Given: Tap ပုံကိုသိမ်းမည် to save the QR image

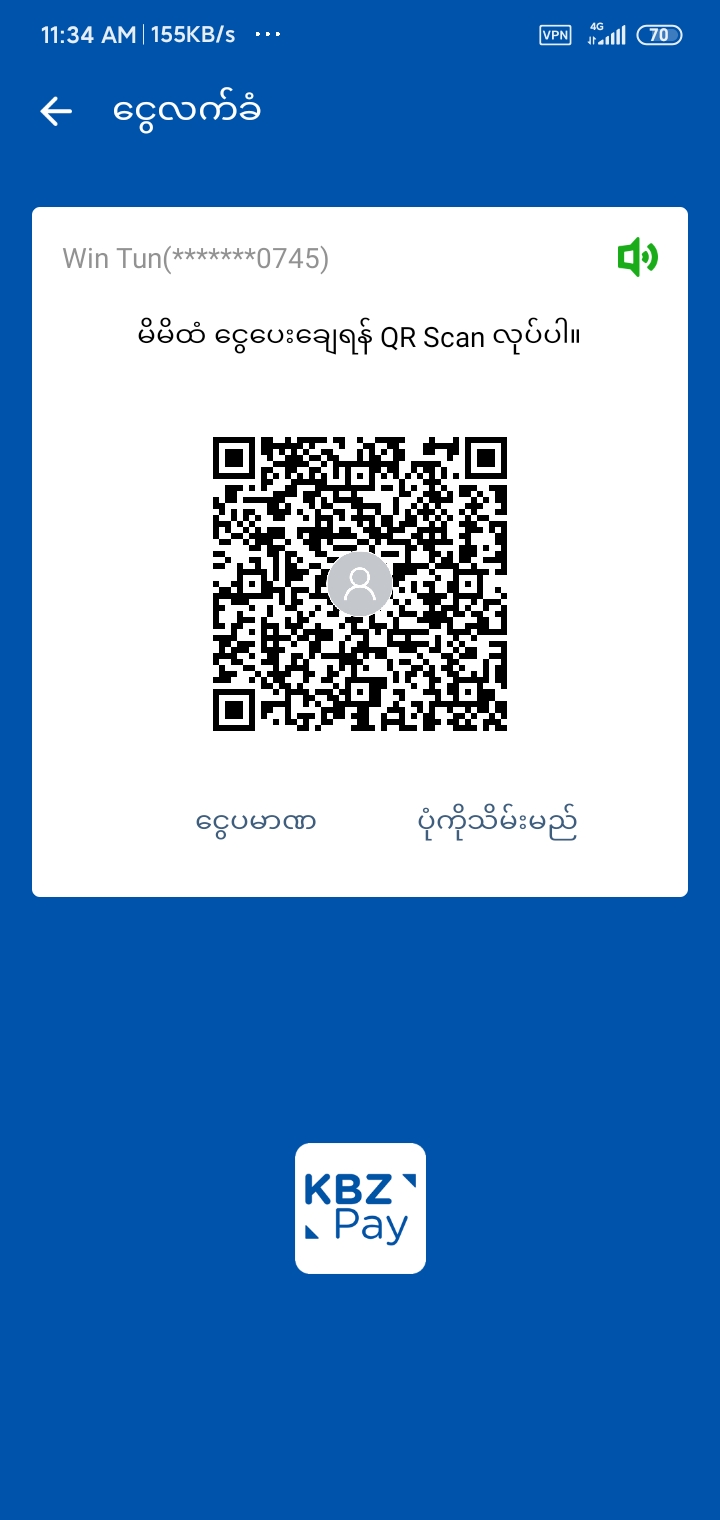Looking at the screenshot, I should (x=497, y=823).
